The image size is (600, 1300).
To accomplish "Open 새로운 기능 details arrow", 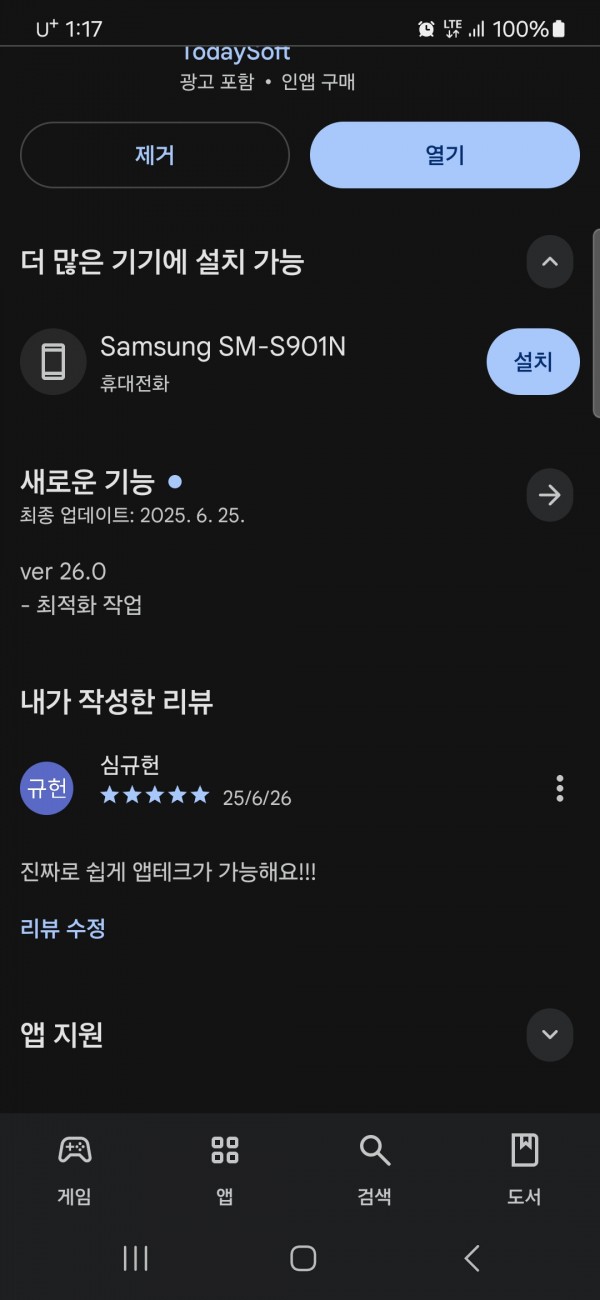I will (550, 495).
